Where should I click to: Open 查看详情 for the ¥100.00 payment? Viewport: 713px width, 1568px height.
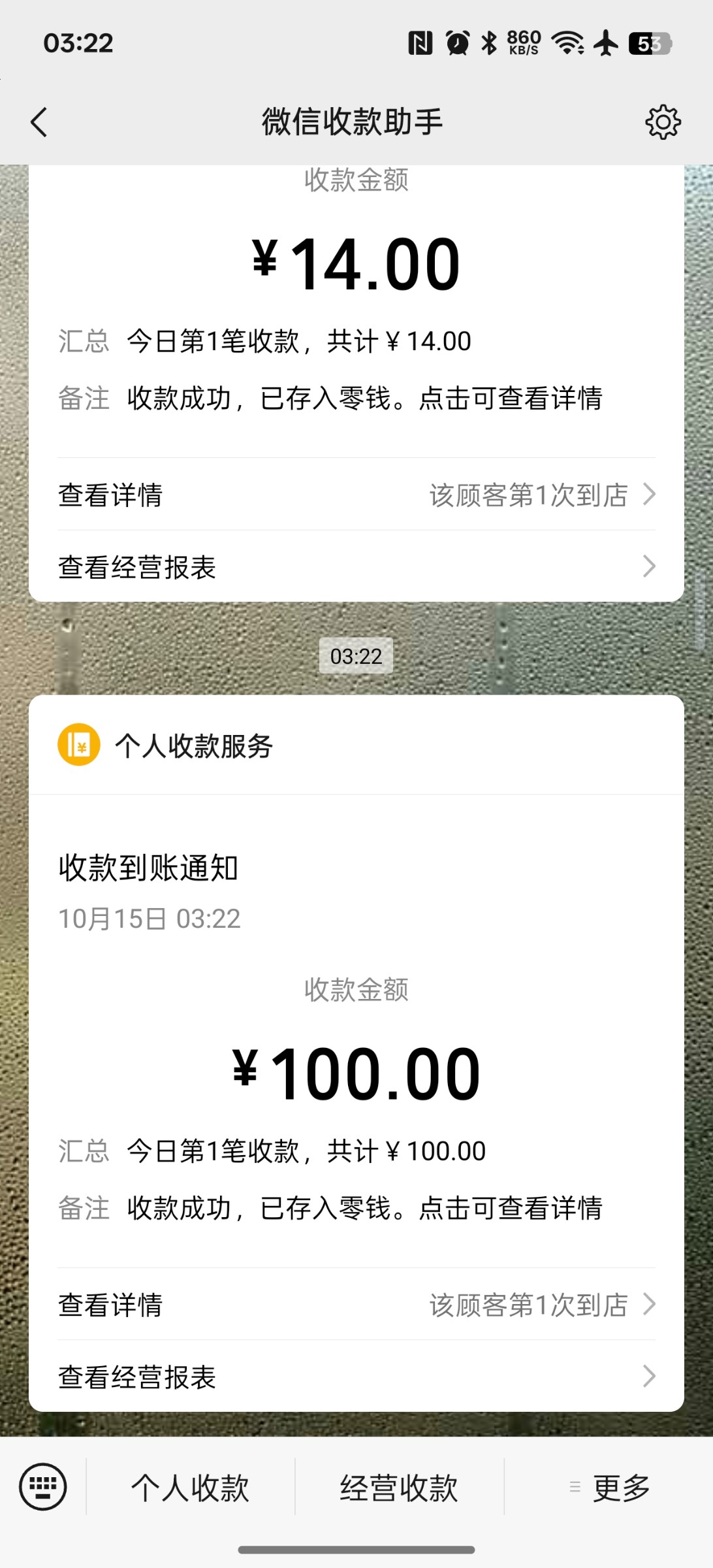click(356, 1305)
